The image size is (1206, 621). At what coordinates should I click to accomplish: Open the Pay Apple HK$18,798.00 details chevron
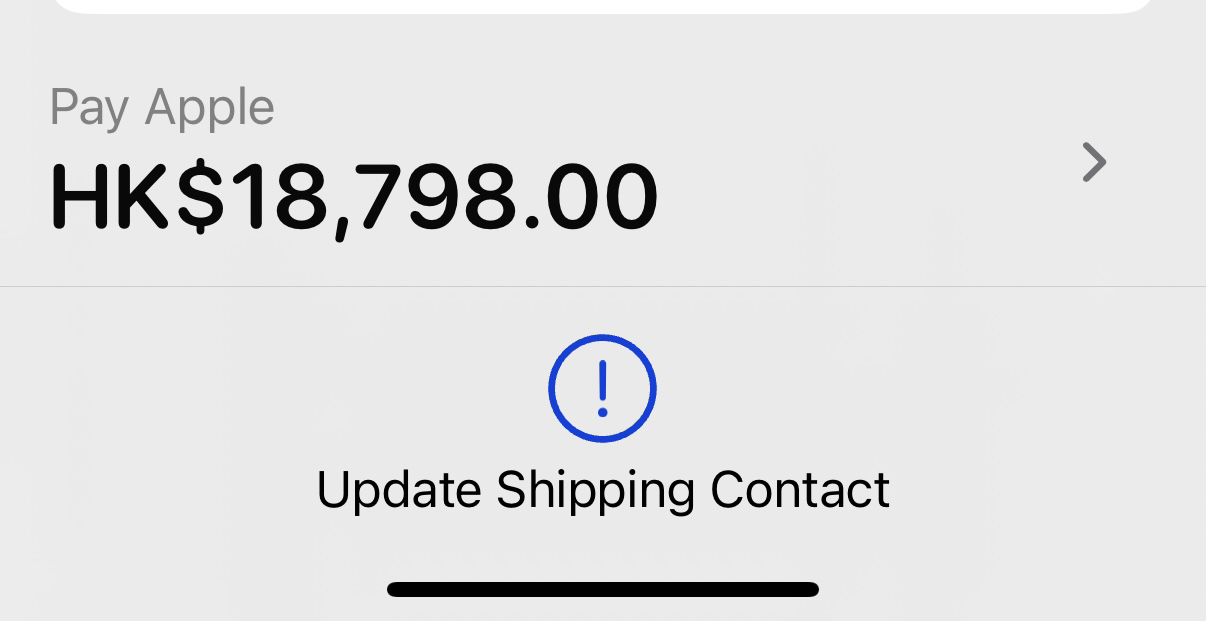click(x=1095, y=162)
